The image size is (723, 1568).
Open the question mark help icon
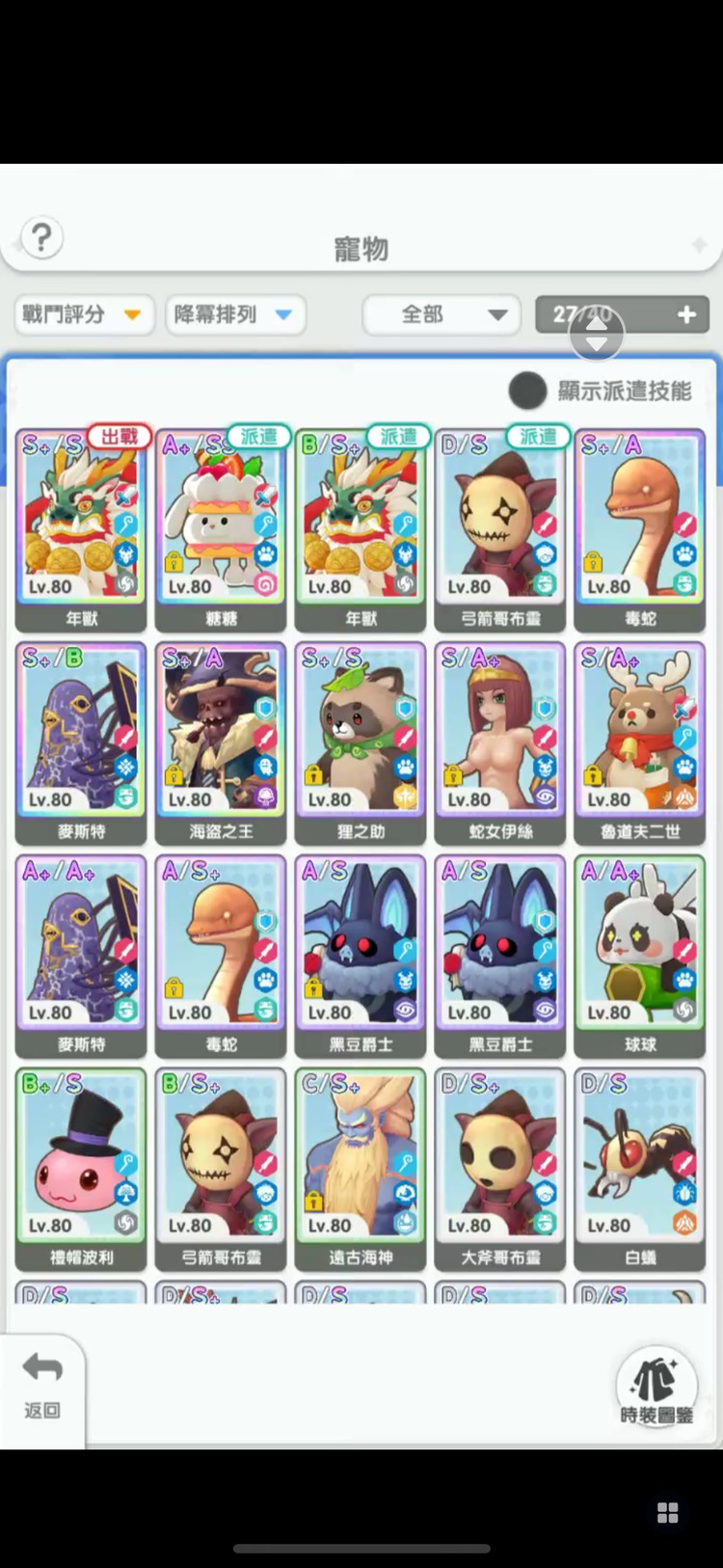[x=41, y=237]
